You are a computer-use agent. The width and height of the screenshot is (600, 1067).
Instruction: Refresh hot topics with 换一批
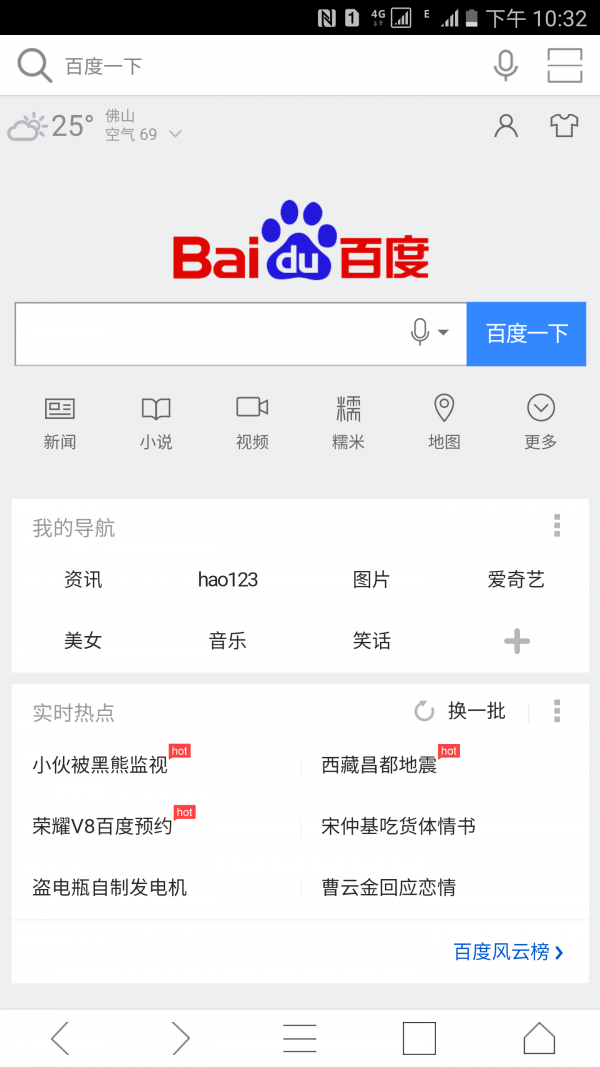461,711
